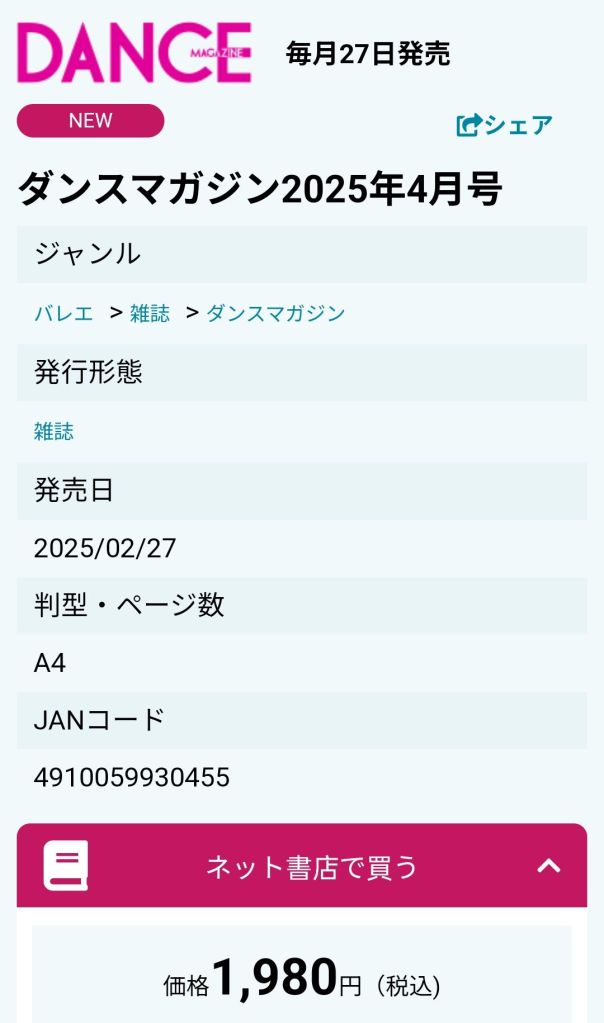
Task: Open the バレエ genre link
Action: (x=63, y=313)
